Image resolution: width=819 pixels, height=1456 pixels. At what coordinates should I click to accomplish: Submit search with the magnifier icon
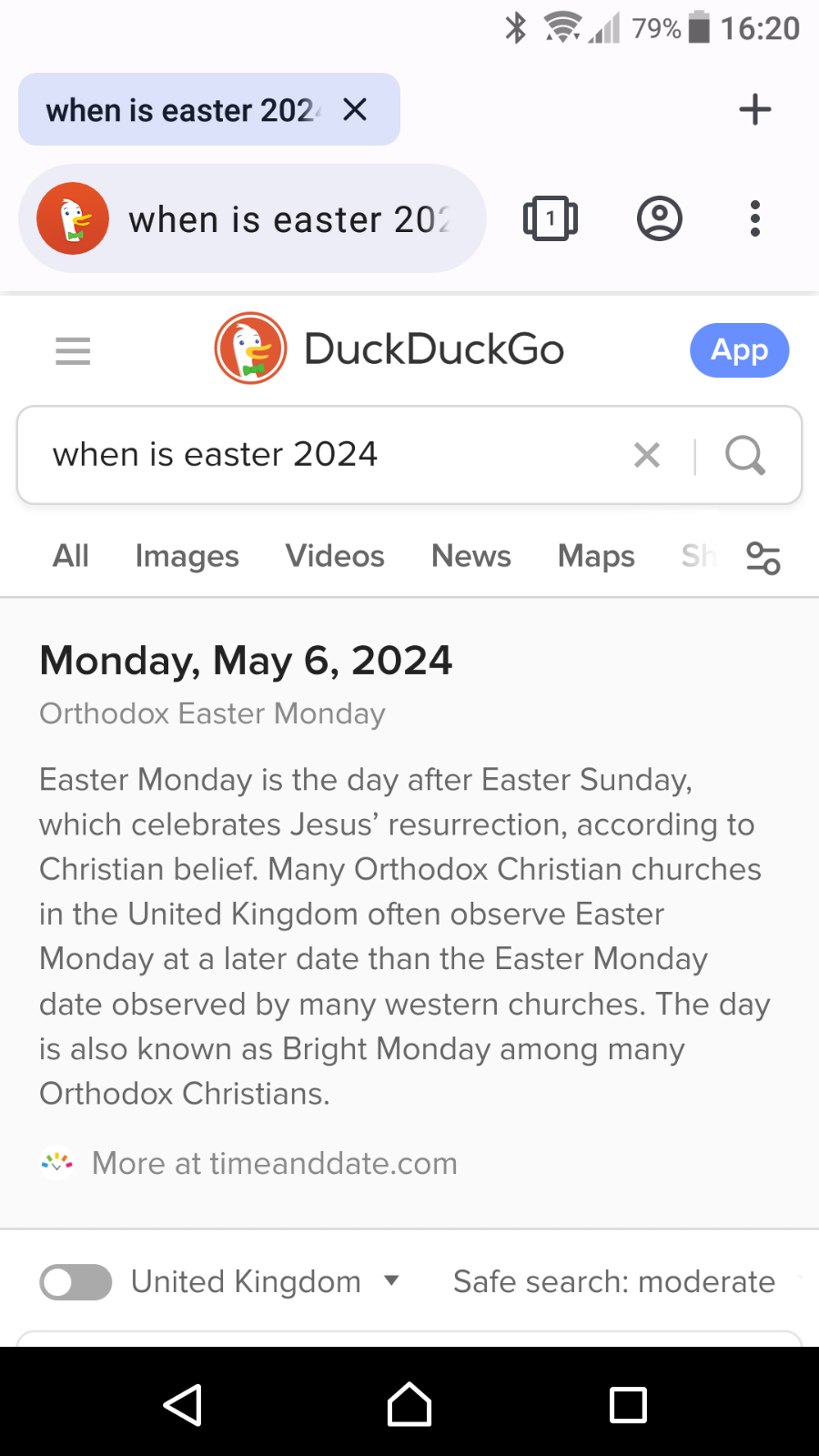[745, 454]
